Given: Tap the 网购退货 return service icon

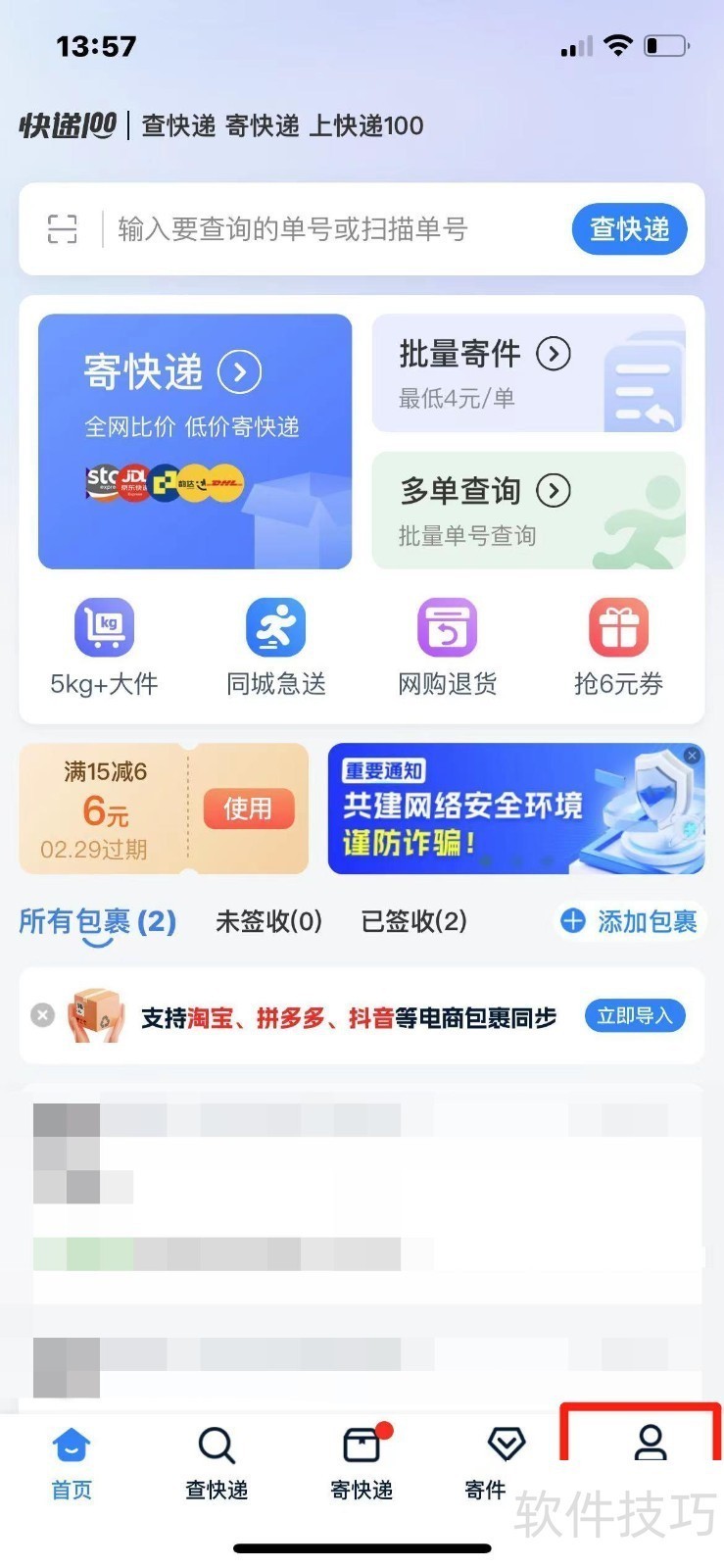Looking at the screenshot, I should tap(447, 627).
